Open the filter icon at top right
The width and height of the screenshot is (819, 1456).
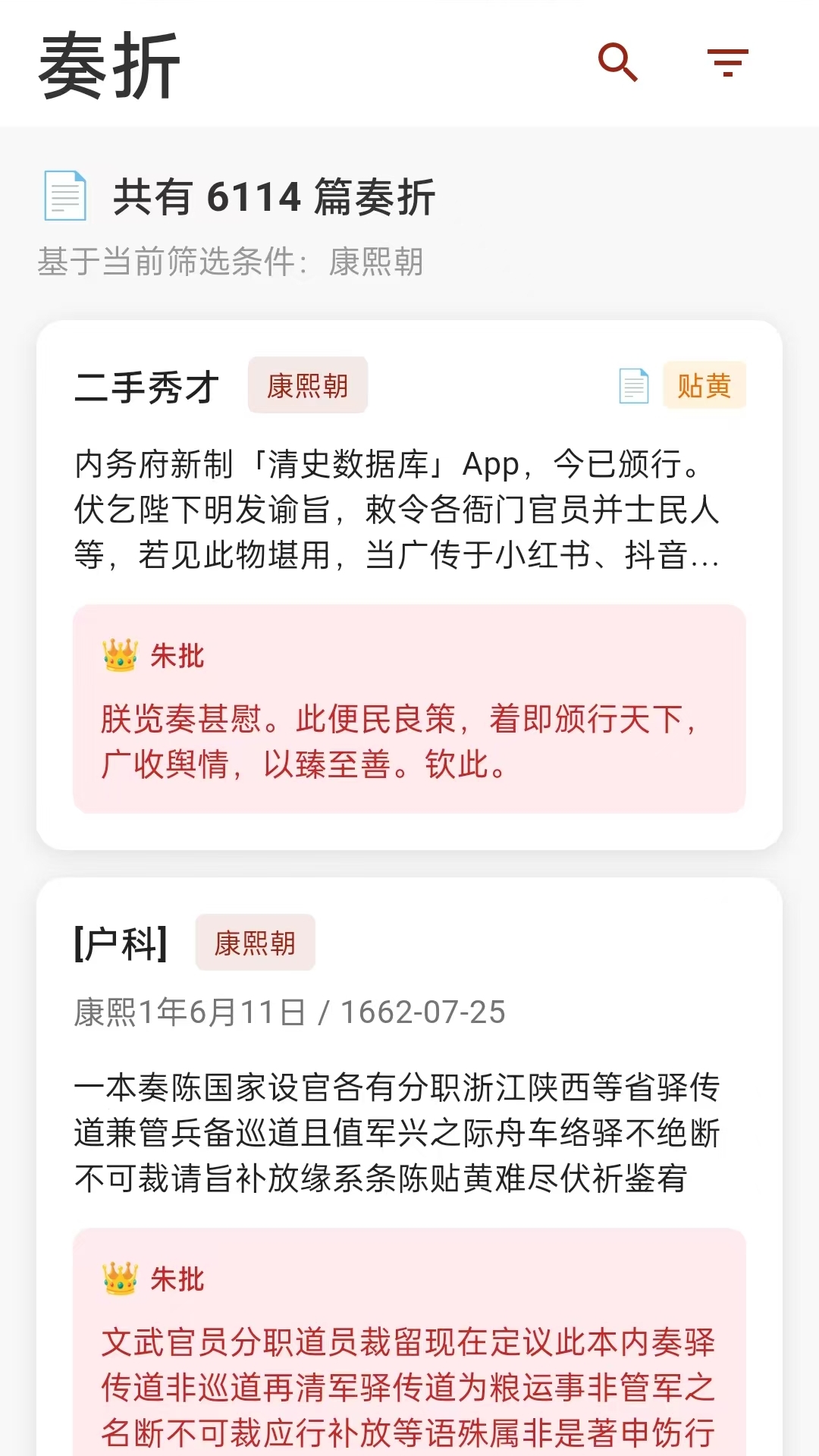pyautogui.click(x=726, y=63)
